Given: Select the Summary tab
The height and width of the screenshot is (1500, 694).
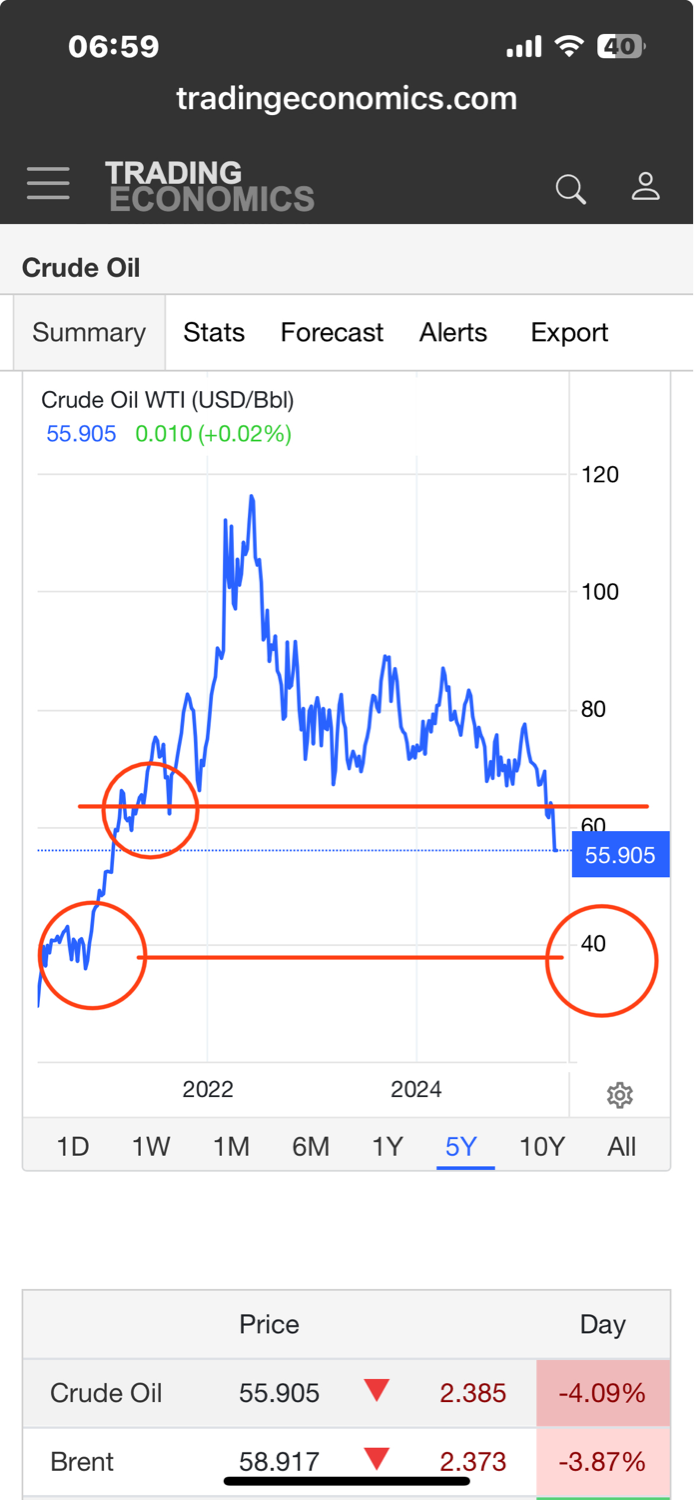Looking at the screenshot, I should pos(89,332).
